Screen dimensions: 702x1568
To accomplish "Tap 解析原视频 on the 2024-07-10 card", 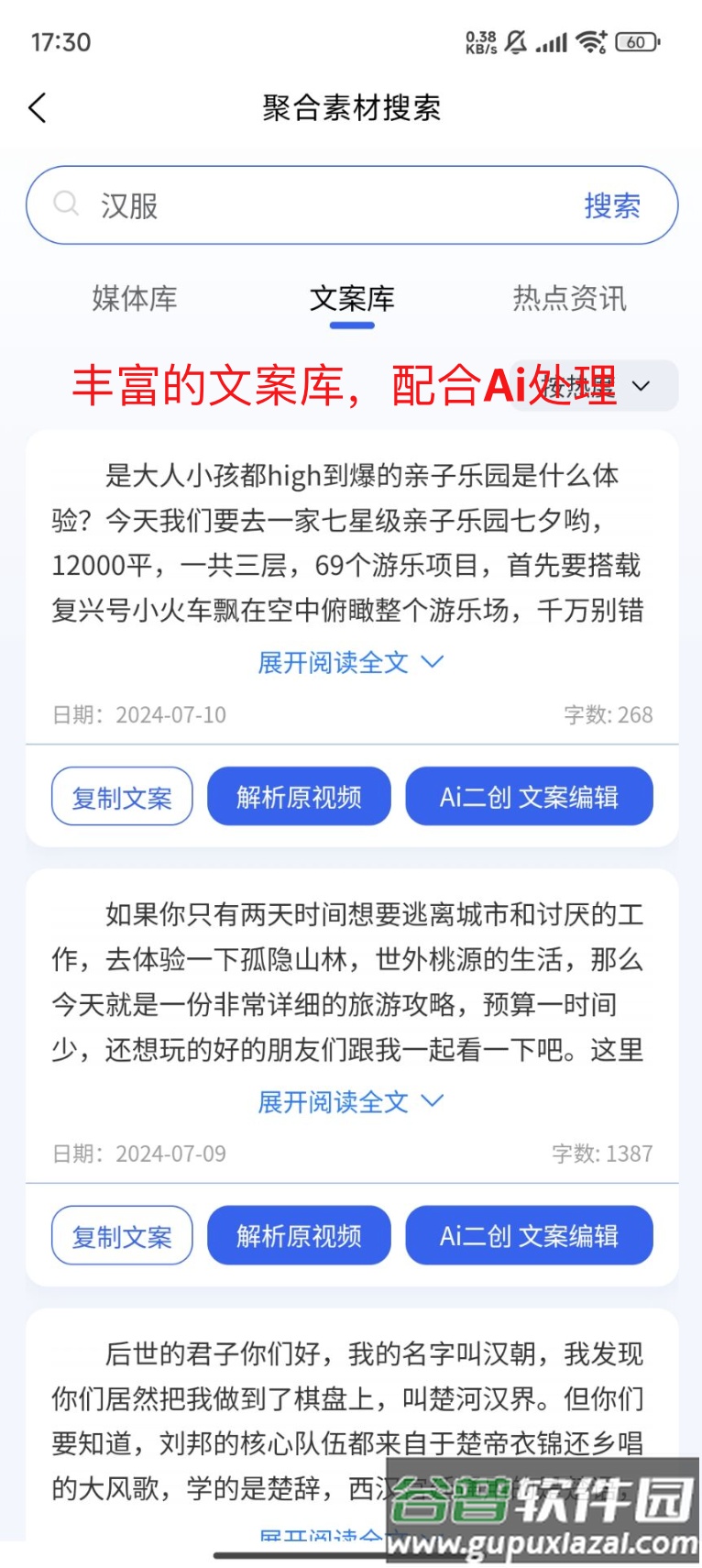I will [299, 797].
